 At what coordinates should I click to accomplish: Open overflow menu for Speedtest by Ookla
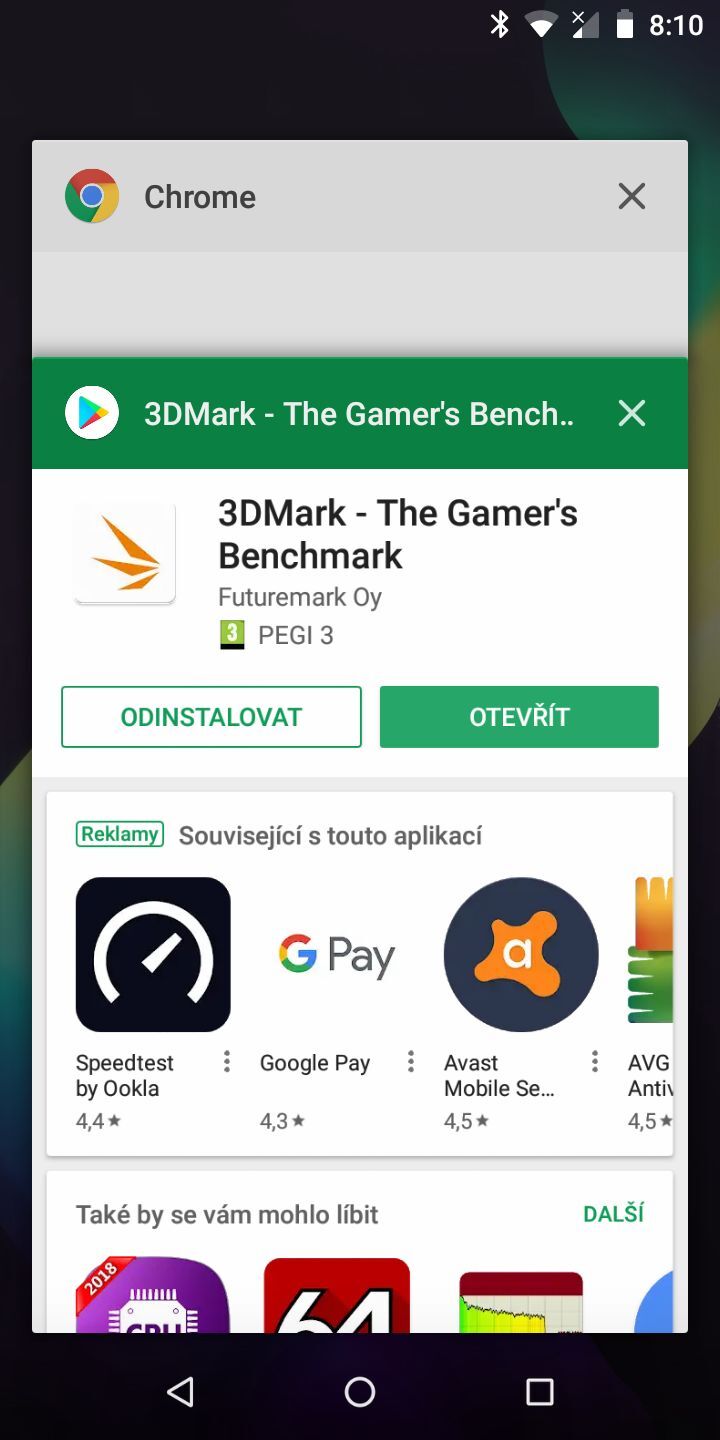pos(227,1062)
